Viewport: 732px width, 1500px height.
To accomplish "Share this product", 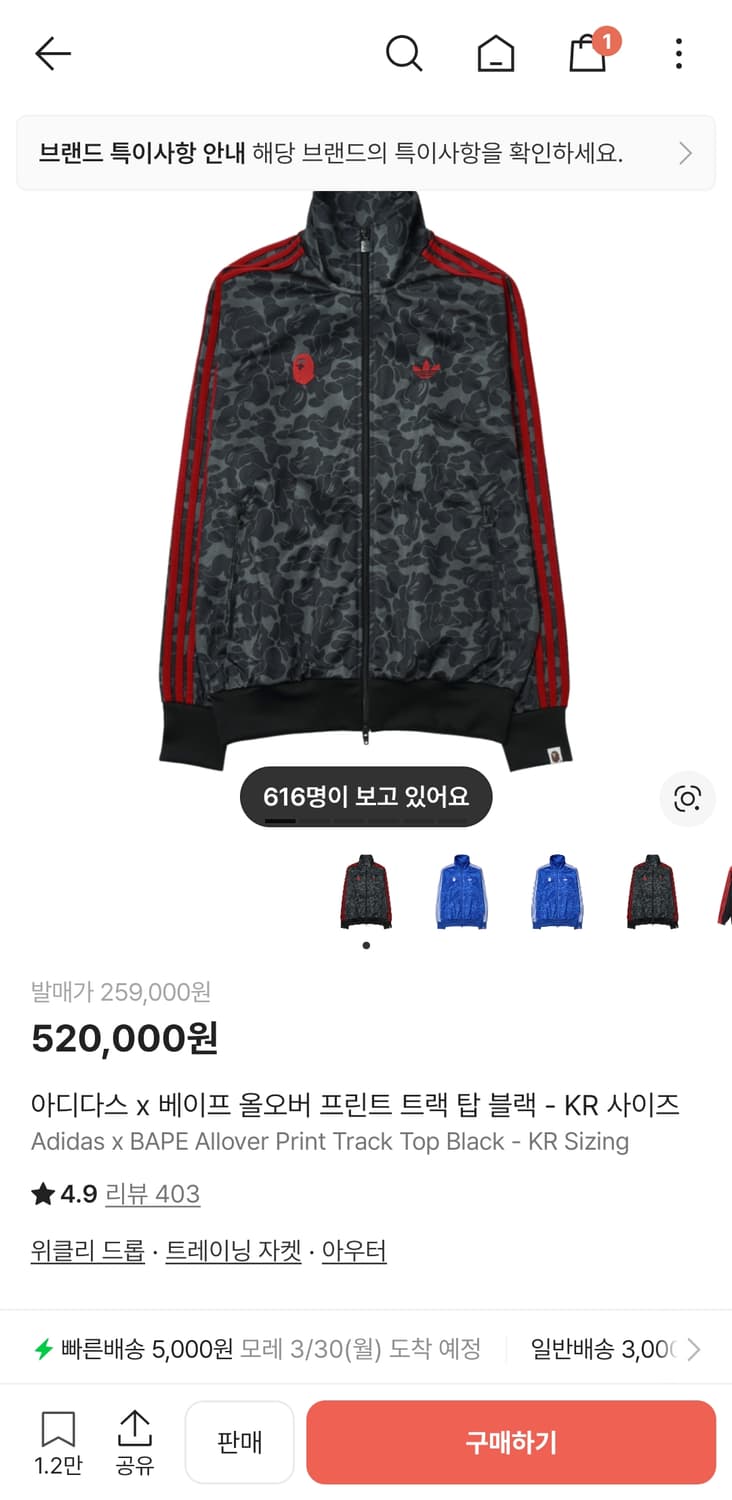I will point(135,1441).
